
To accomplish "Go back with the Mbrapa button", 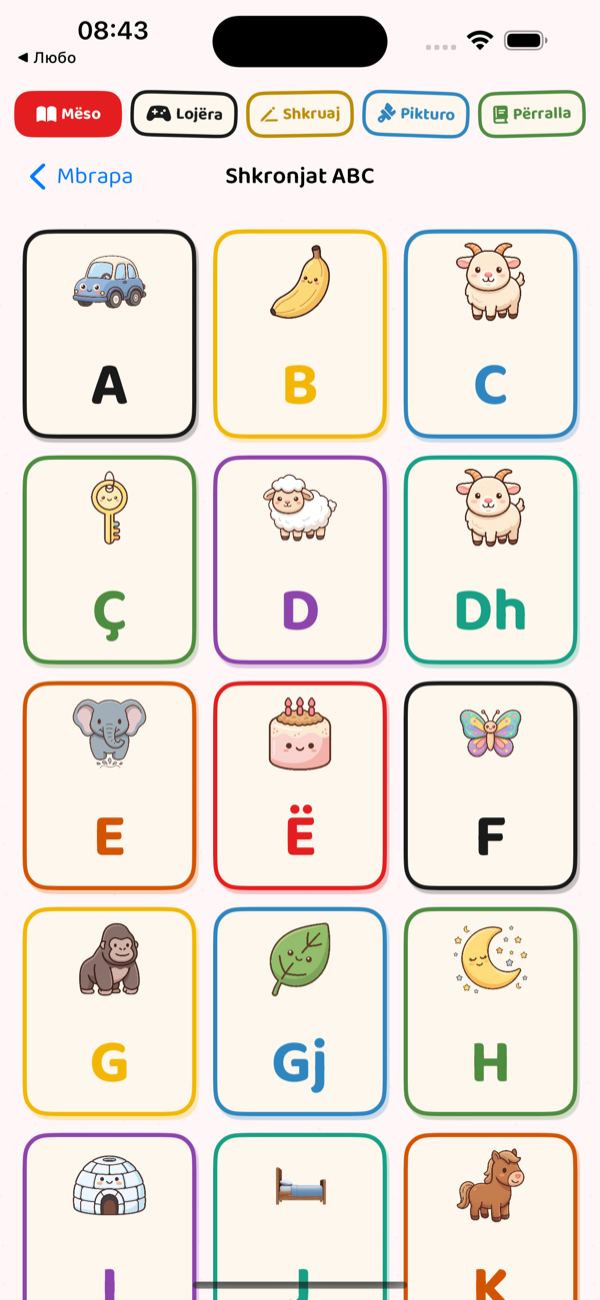I will point(81,177).
